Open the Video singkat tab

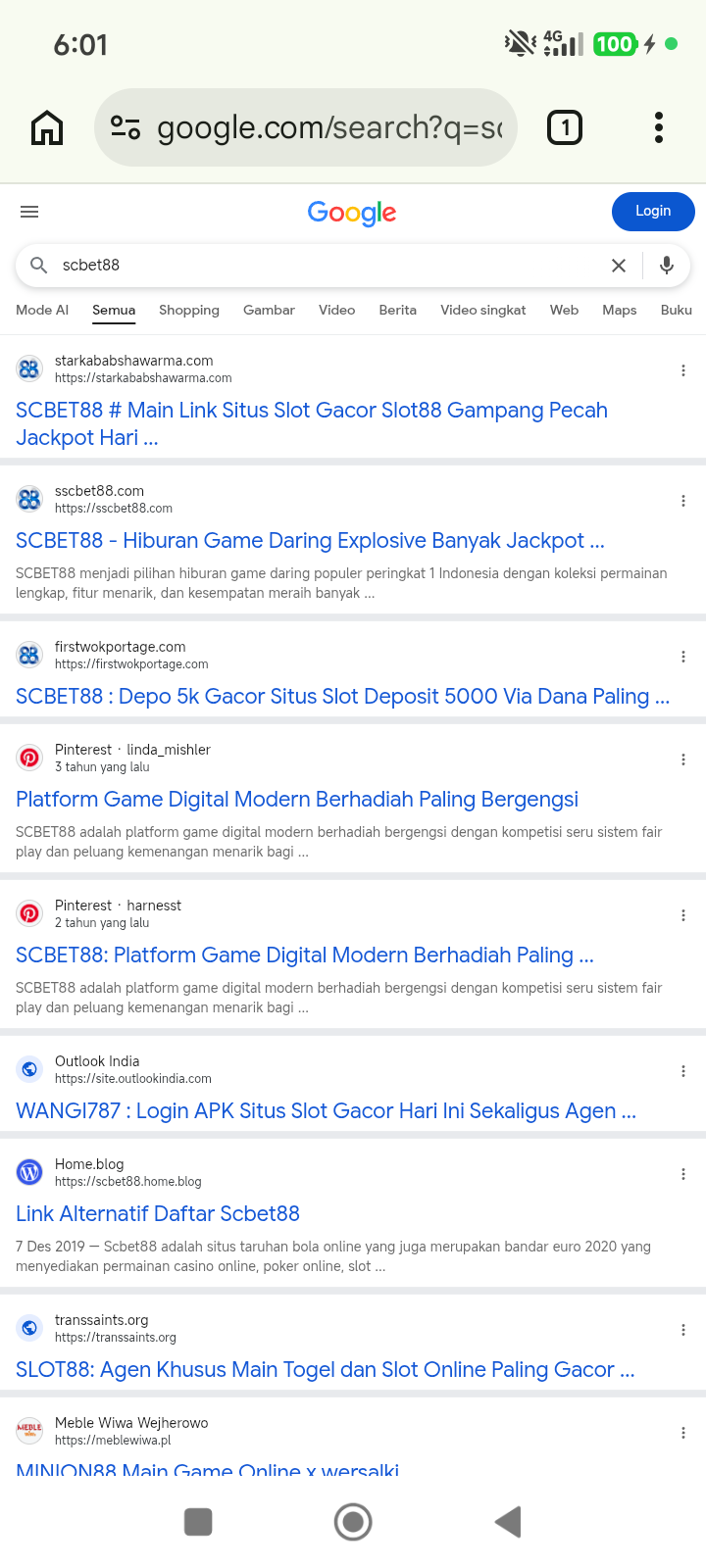(x=483, y=310)
